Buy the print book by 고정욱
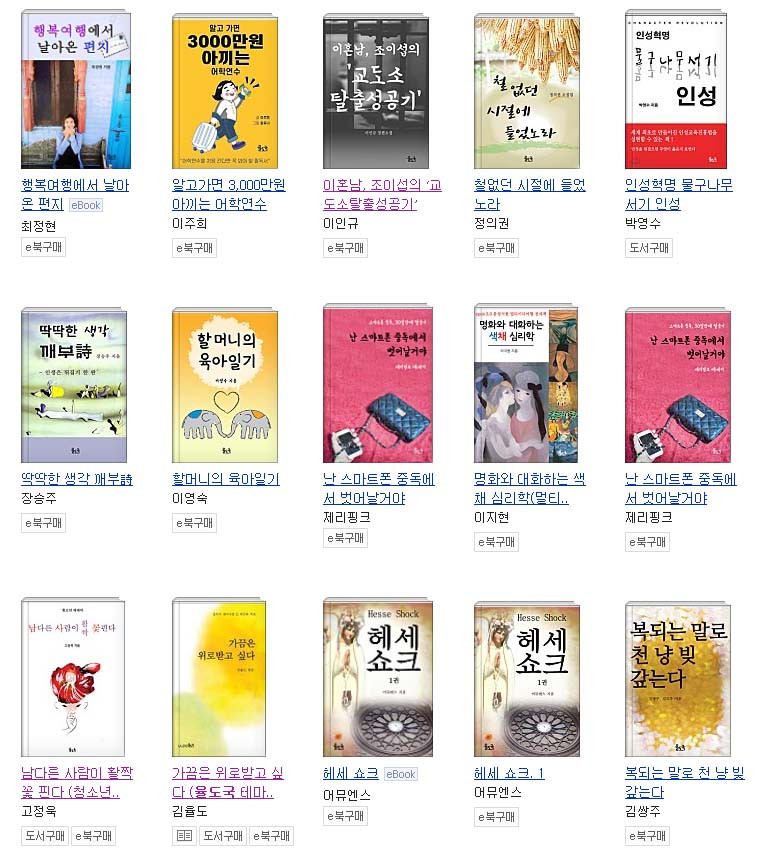This screenshot has height=863, width=758. coord(43,835)
